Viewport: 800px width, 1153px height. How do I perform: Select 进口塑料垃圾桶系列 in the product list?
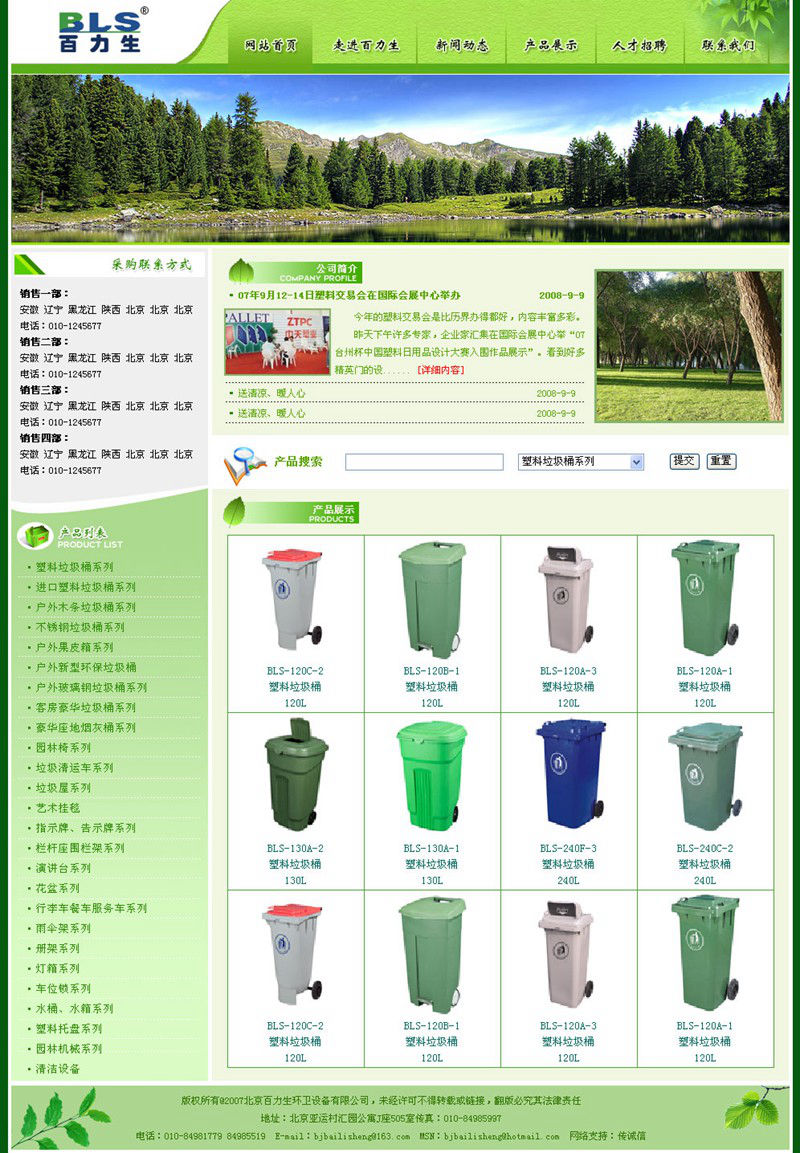86,587
